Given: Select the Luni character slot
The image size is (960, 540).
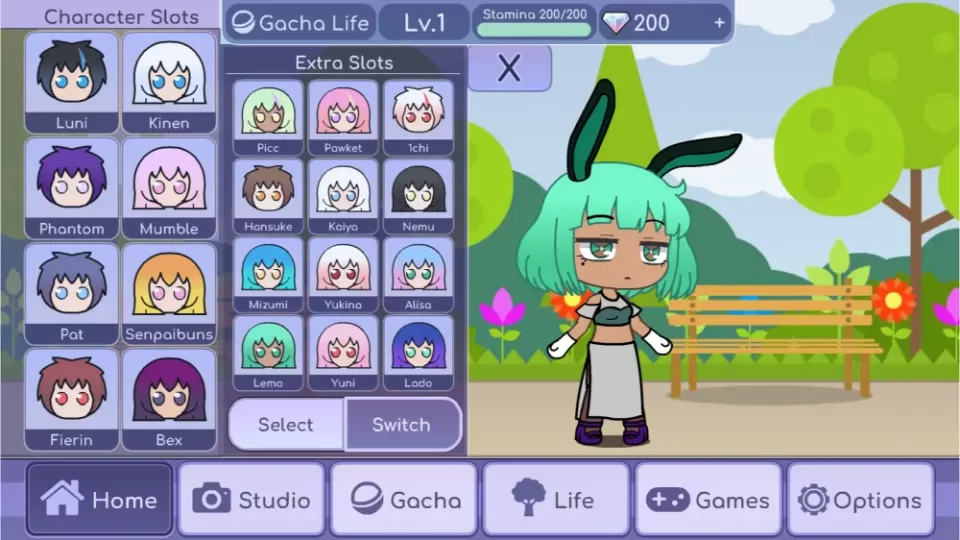Looking at the screenshot, I should (71, 82).
